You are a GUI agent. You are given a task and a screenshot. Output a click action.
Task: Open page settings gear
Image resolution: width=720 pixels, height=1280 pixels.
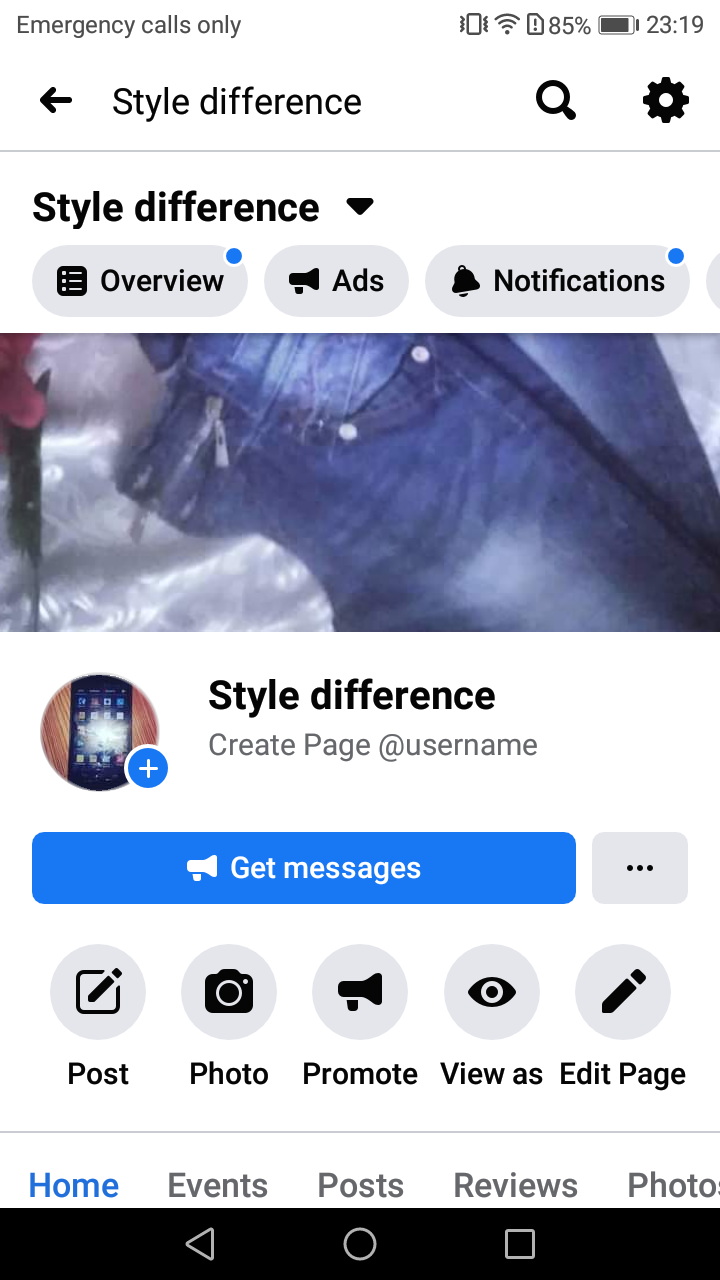665,101
